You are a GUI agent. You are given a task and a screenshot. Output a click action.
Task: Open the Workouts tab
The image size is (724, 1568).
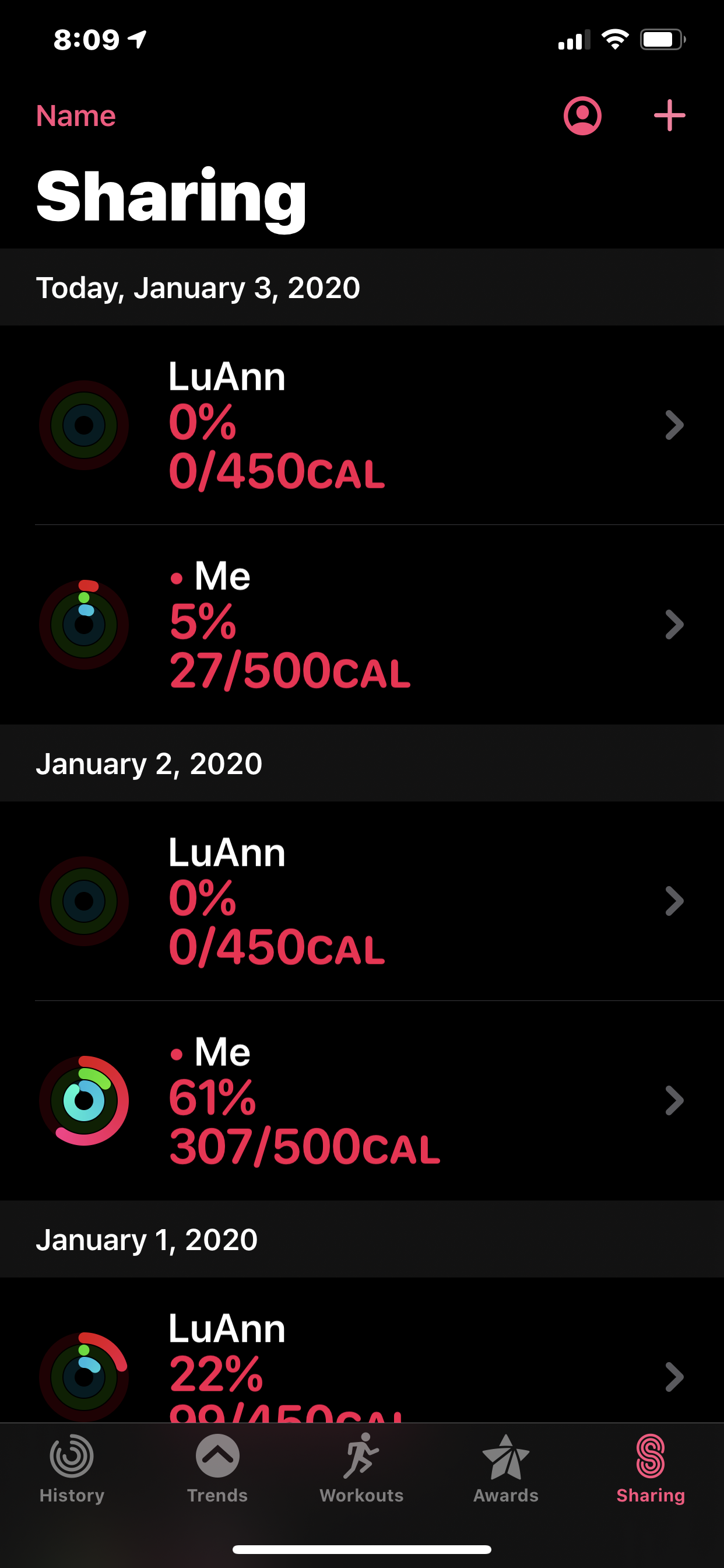tap(361, 1468)
